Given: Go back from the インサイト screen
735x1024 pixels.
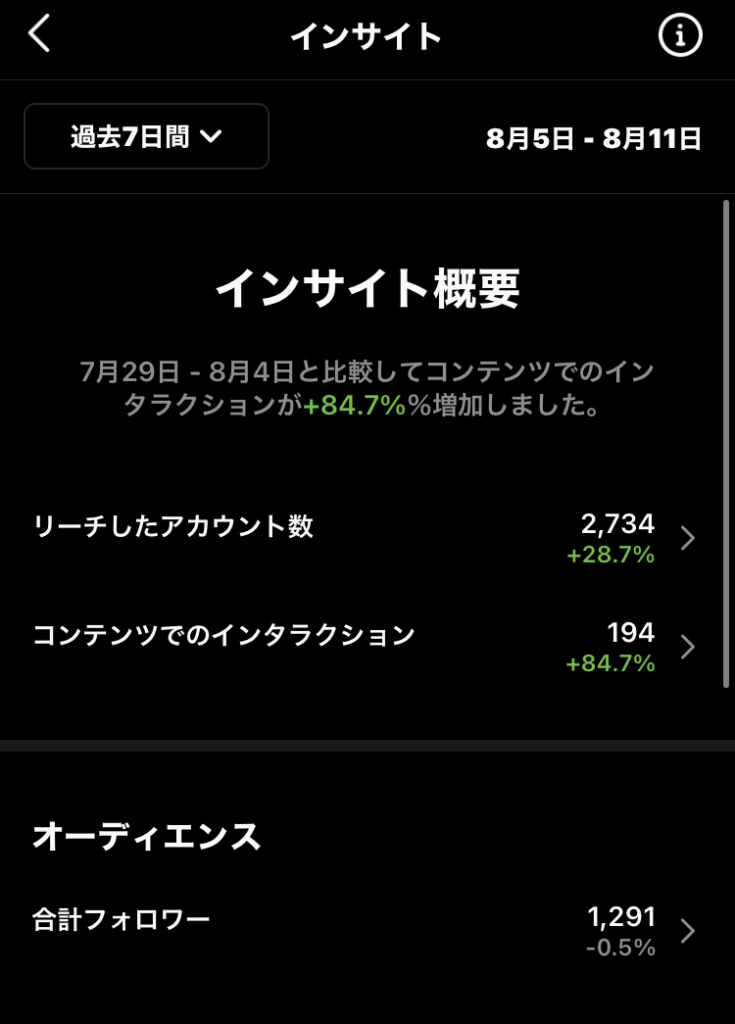Looking at the screenshot, I should 39,35.
